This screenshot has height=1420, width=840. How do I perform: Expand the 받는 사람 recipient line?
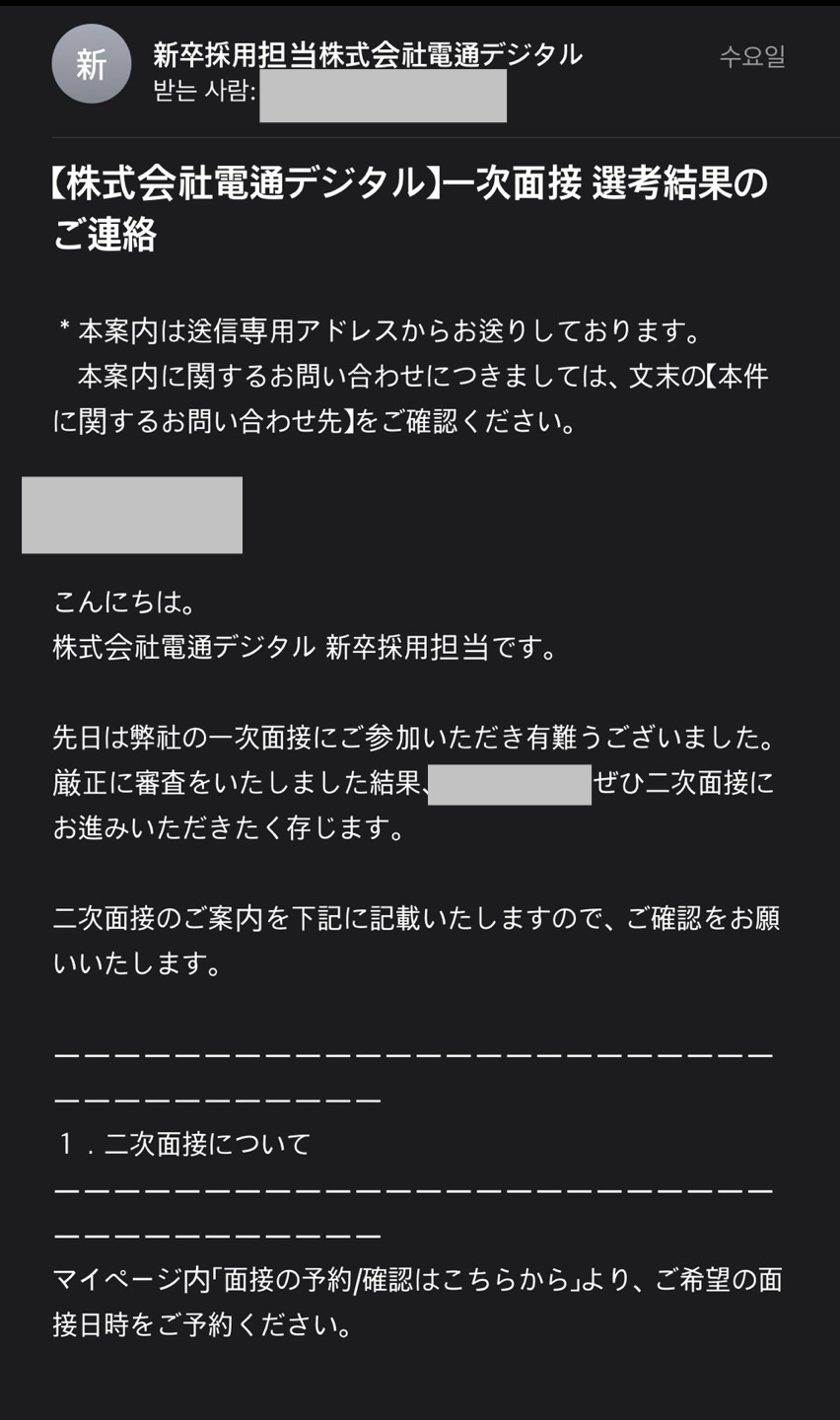(329, 95)
